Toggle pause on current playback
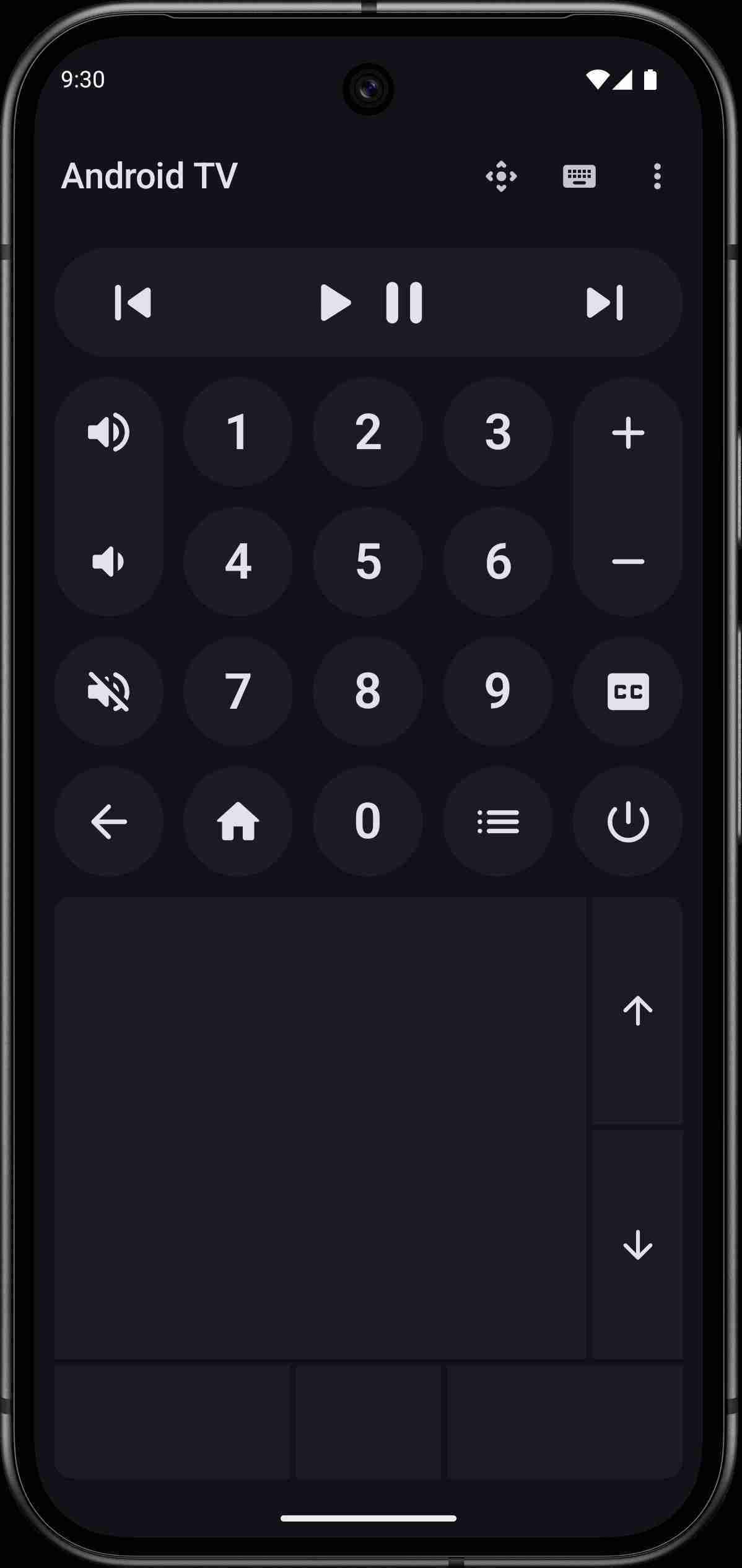 (403, 302)
